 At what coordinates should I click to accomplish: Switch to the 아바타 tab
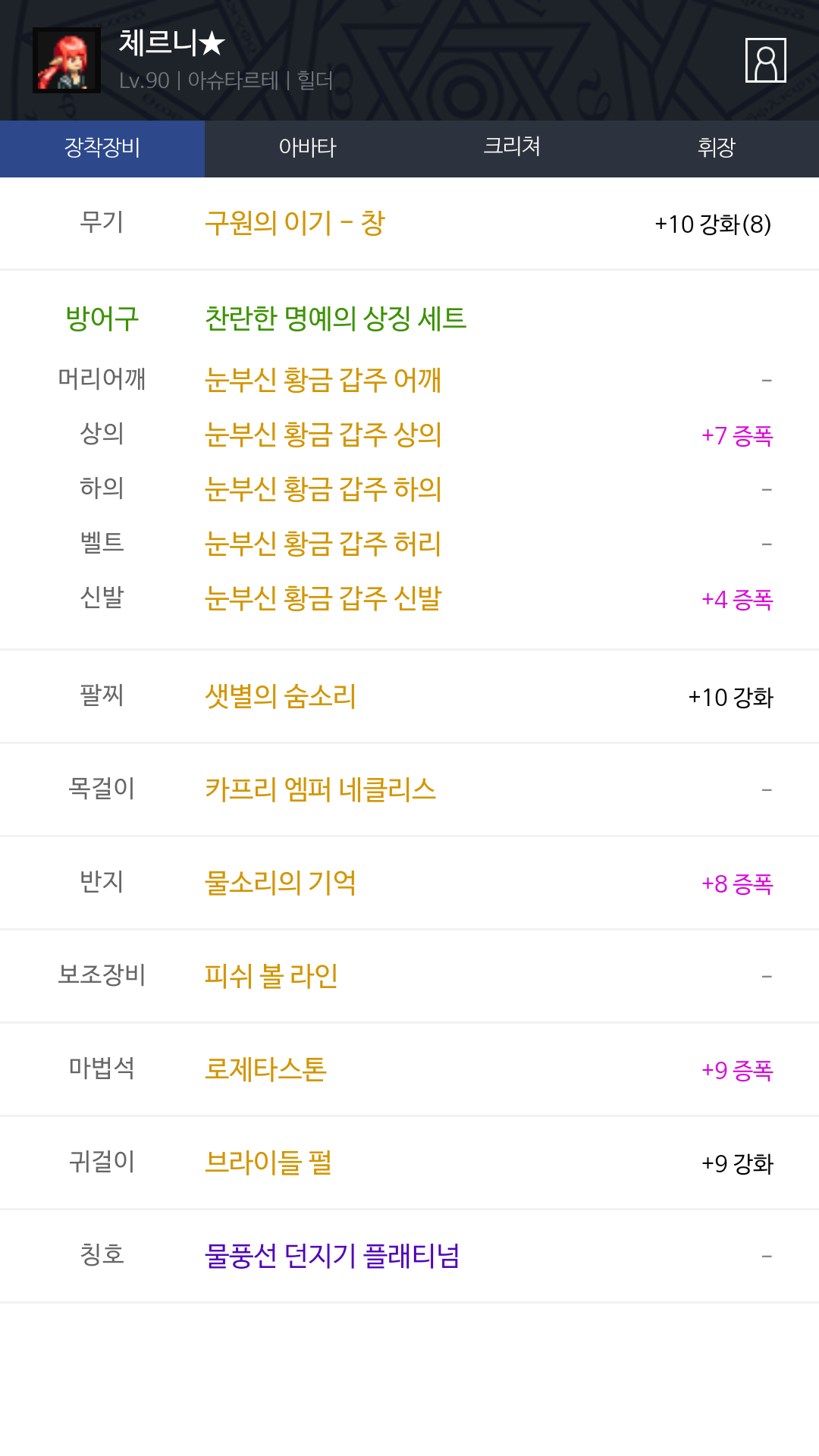[307, 148]
